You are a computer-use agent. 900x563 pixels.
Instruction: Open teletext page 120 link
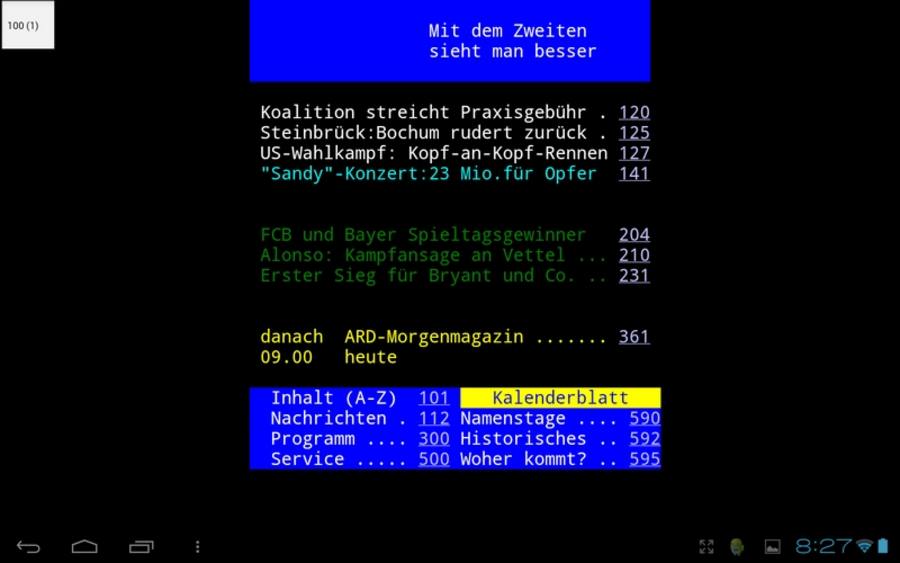tap(634, 112)
